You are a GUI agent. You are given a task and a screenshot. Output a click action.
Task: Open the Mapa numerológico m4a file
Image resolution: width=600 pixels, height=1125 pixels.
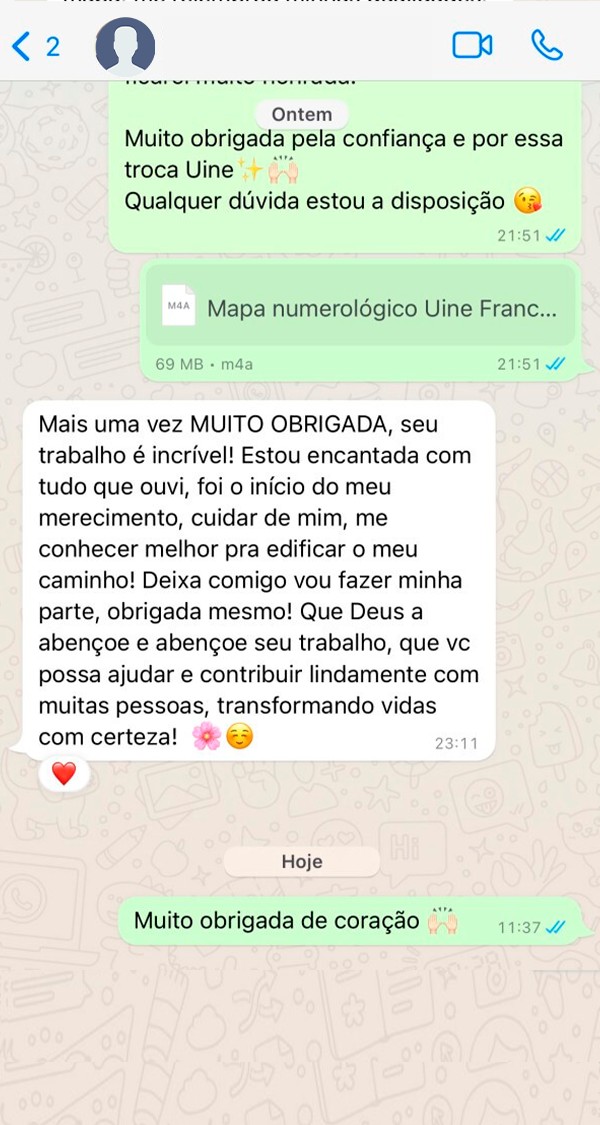tap(360, 308)
